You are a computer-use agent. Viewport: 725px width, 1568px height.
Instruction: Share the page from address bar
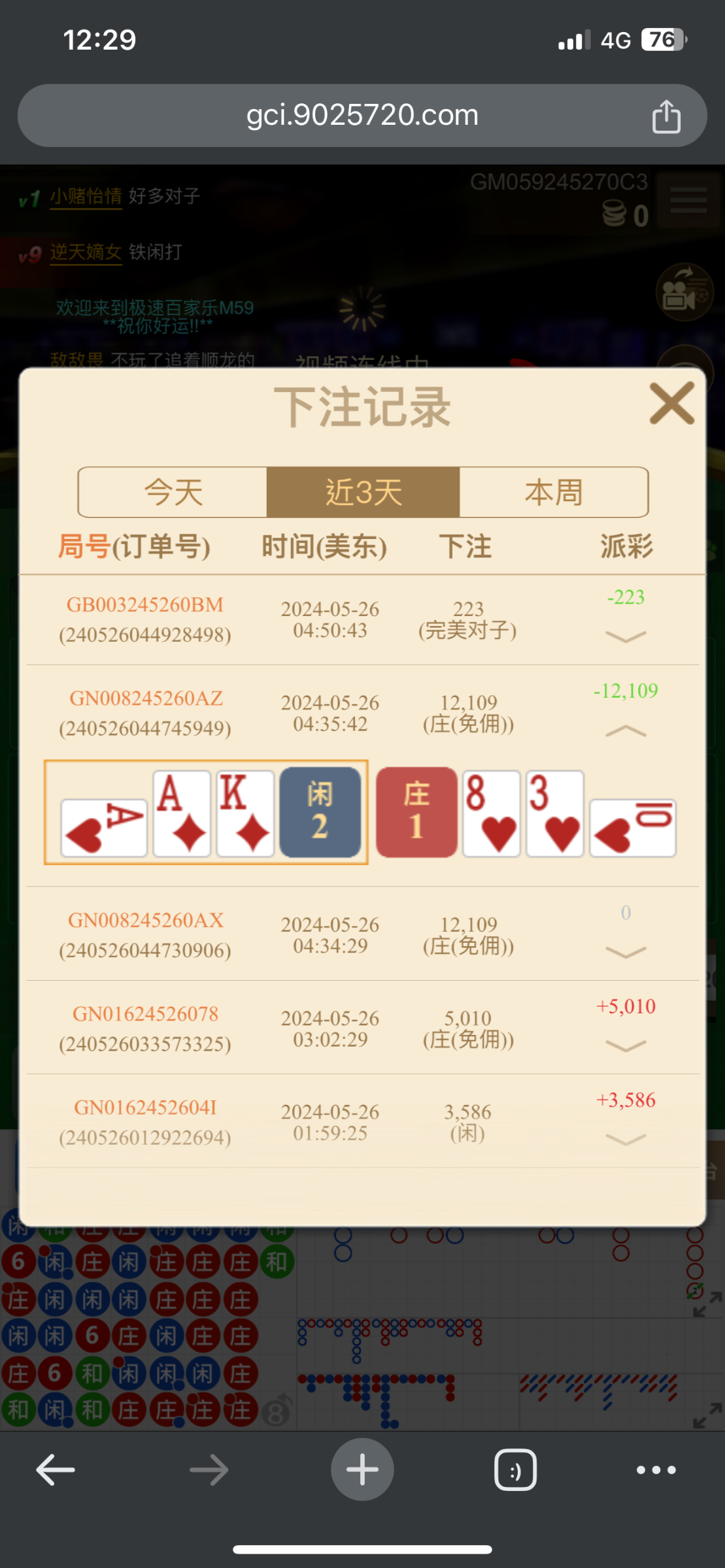[666, 116]
